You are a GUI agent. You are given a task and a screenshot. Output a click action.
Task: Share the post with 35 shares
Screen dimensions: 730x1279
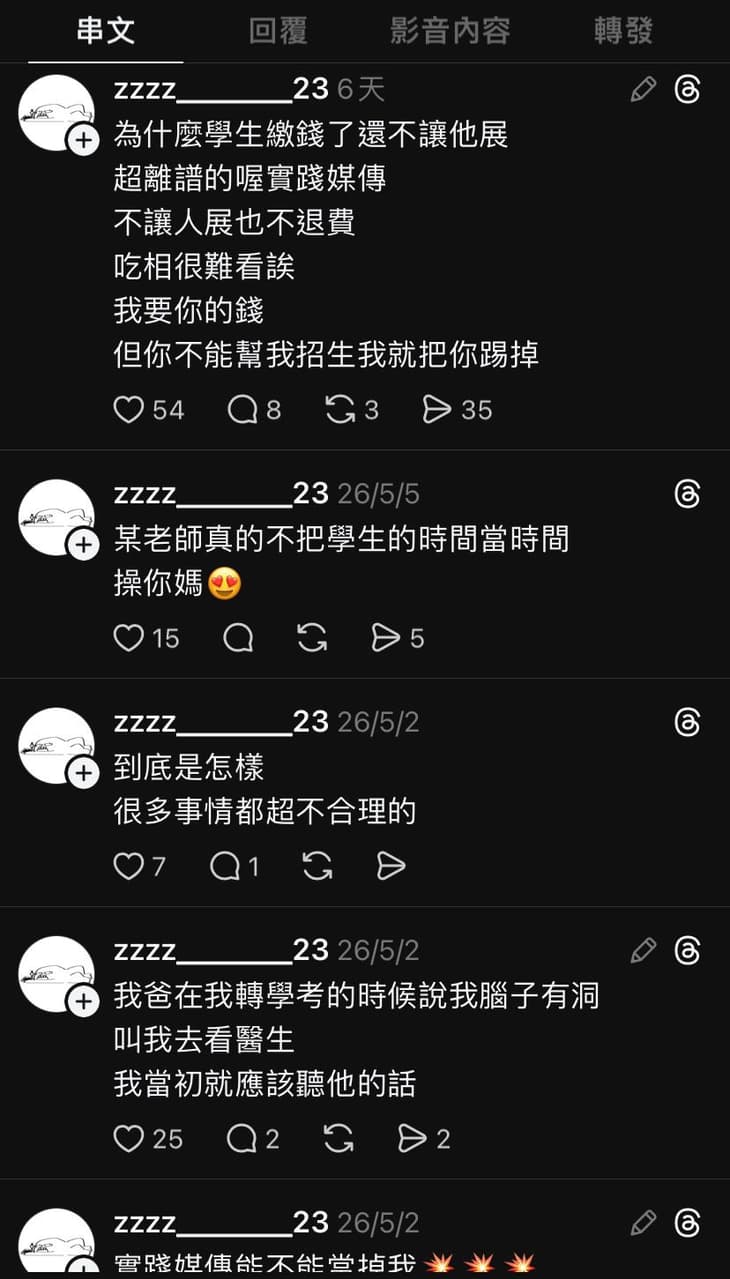point(437,410)
